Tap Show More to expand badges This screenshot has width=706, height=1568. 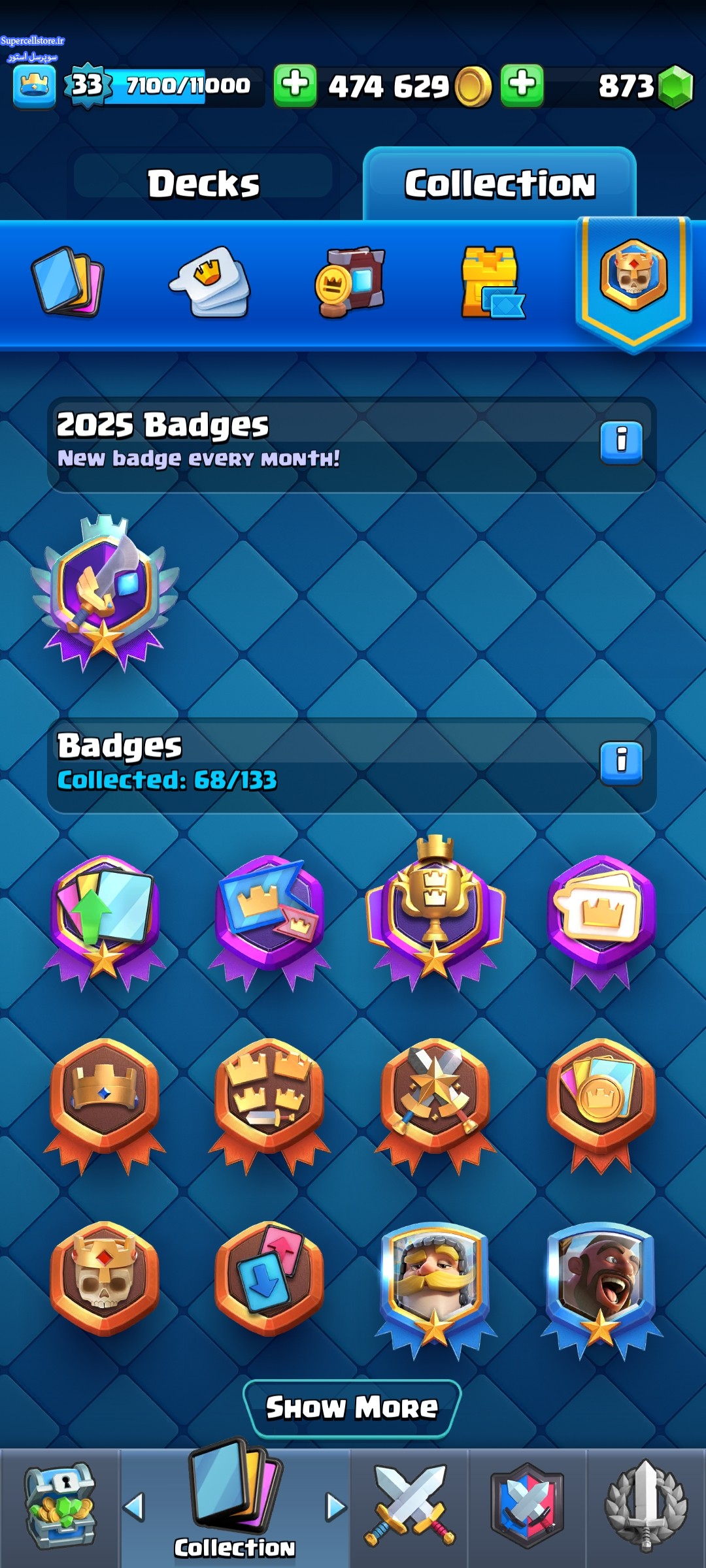(x=352, y=1408)
